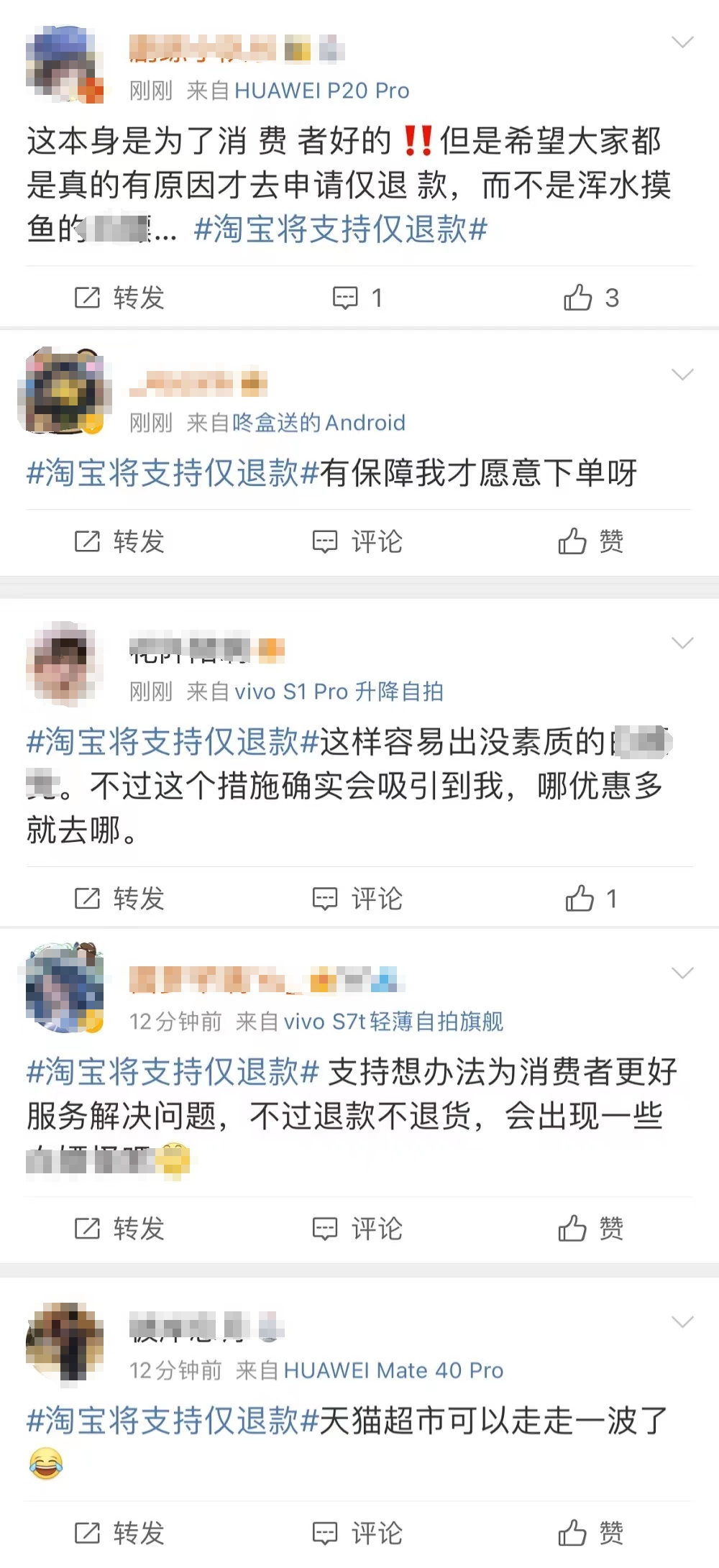719x1568 pixels.
Task: Expand options chevron on the HUAWEI P20 Pro post
Action: point(682,42)
